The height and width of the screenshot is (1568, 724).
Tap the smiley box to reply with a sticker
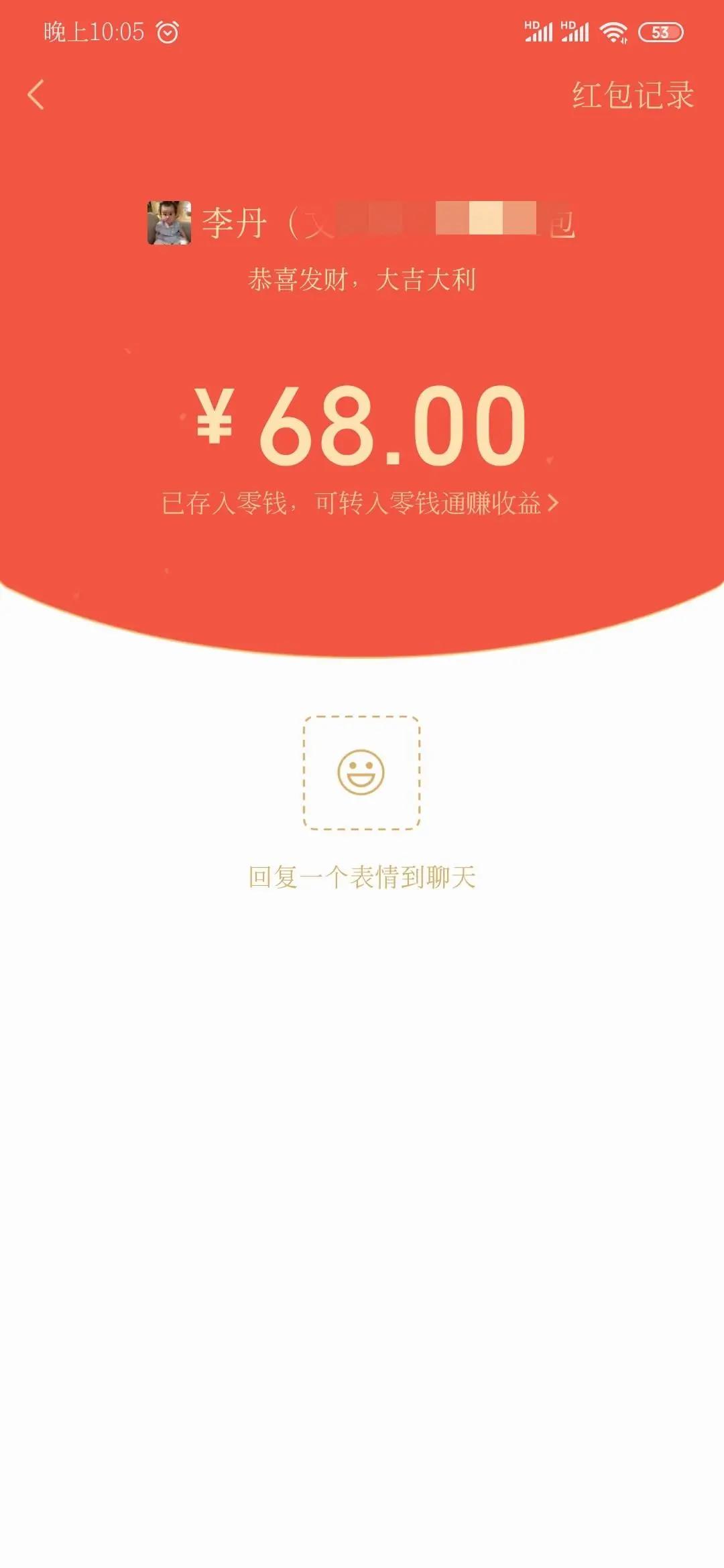click(x=361, y=773)
